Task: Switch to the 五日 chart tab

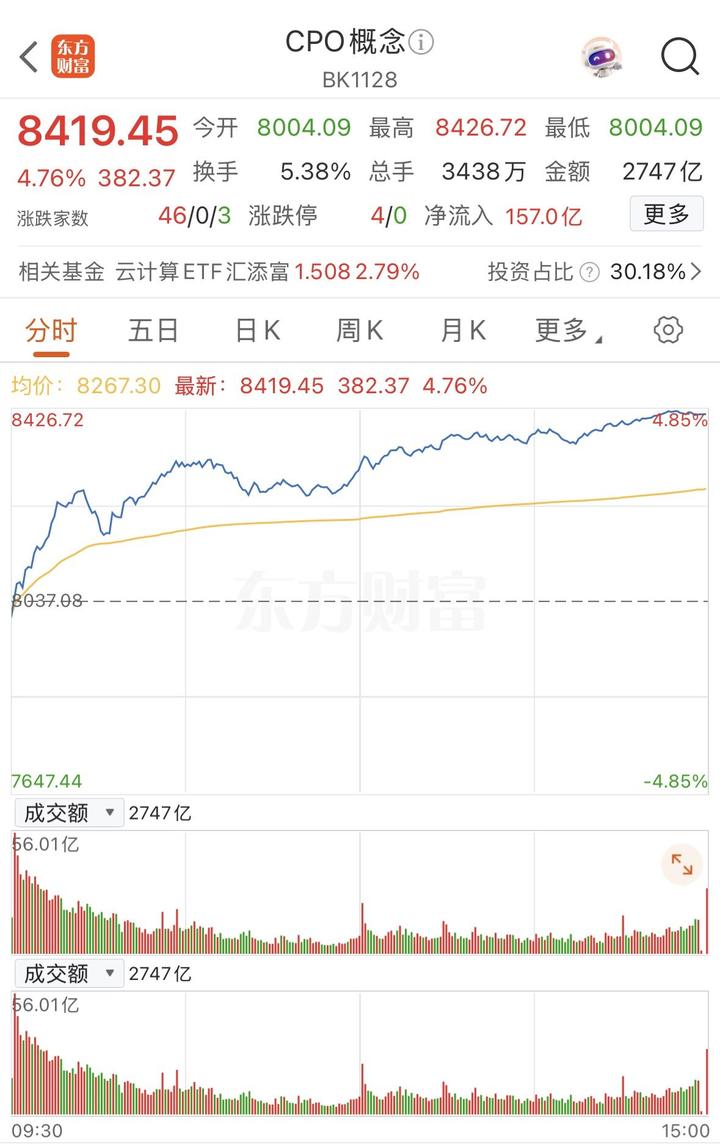Action: coord(153,331)
